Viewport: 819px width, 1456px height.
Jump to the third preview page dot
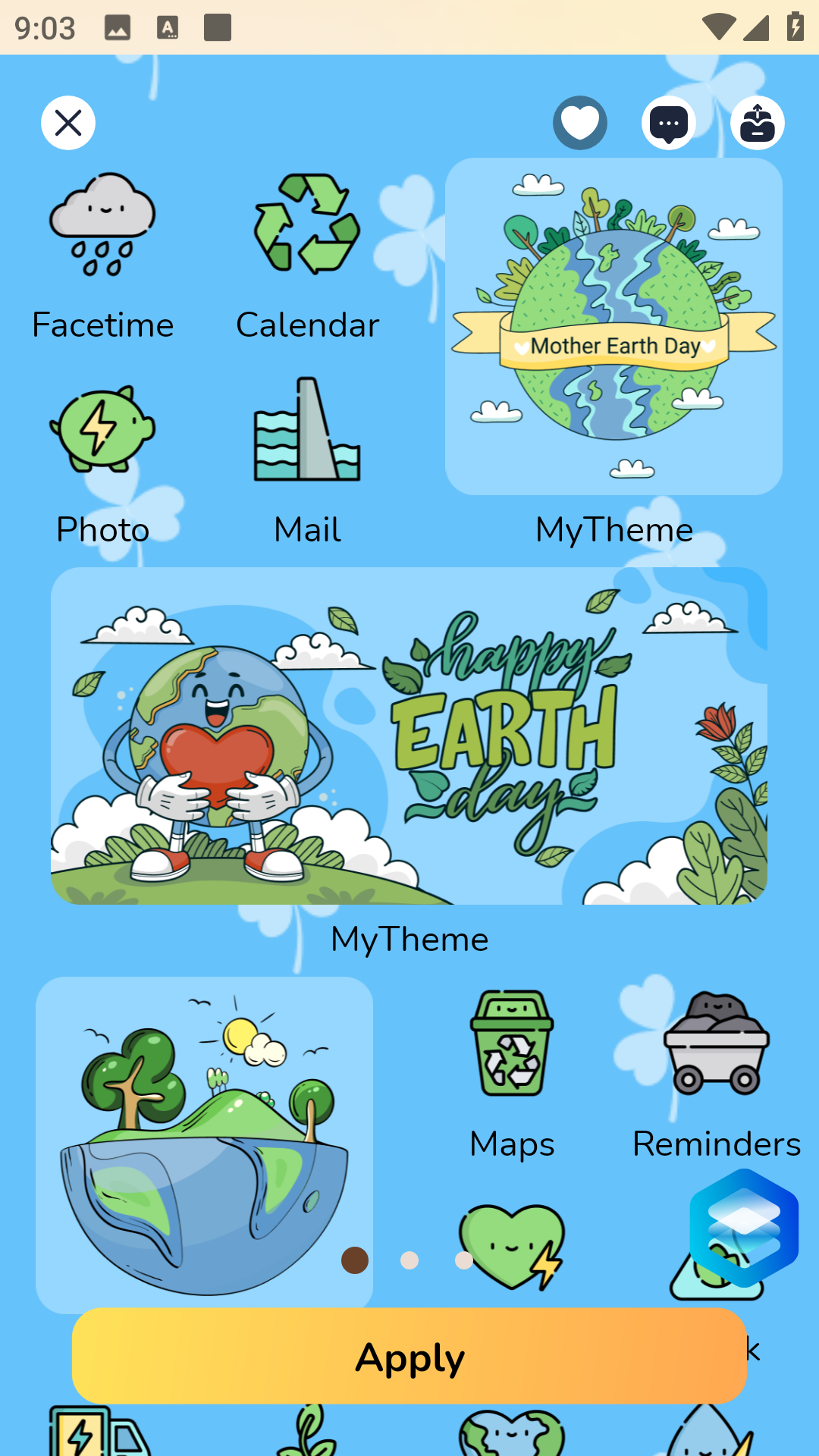[464, 1260]
